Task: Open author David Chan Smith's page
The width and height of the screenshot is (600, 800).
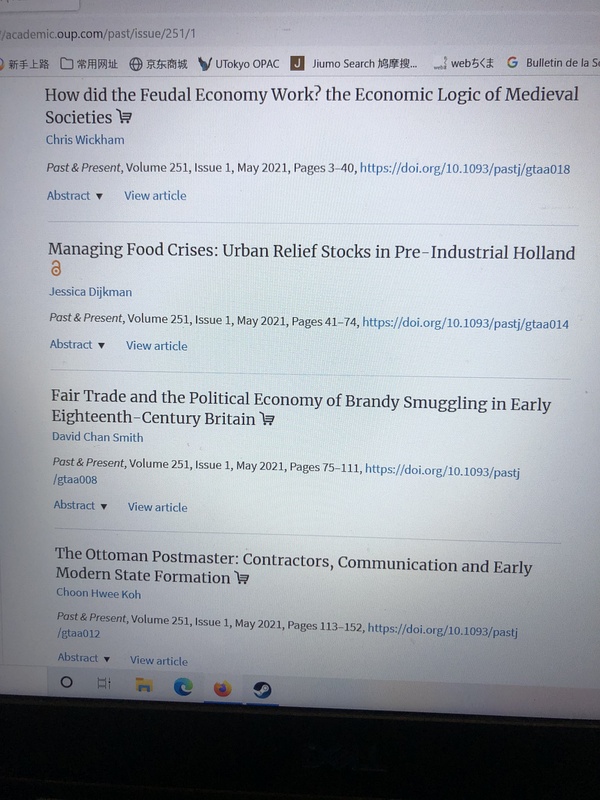Action: 97,437
